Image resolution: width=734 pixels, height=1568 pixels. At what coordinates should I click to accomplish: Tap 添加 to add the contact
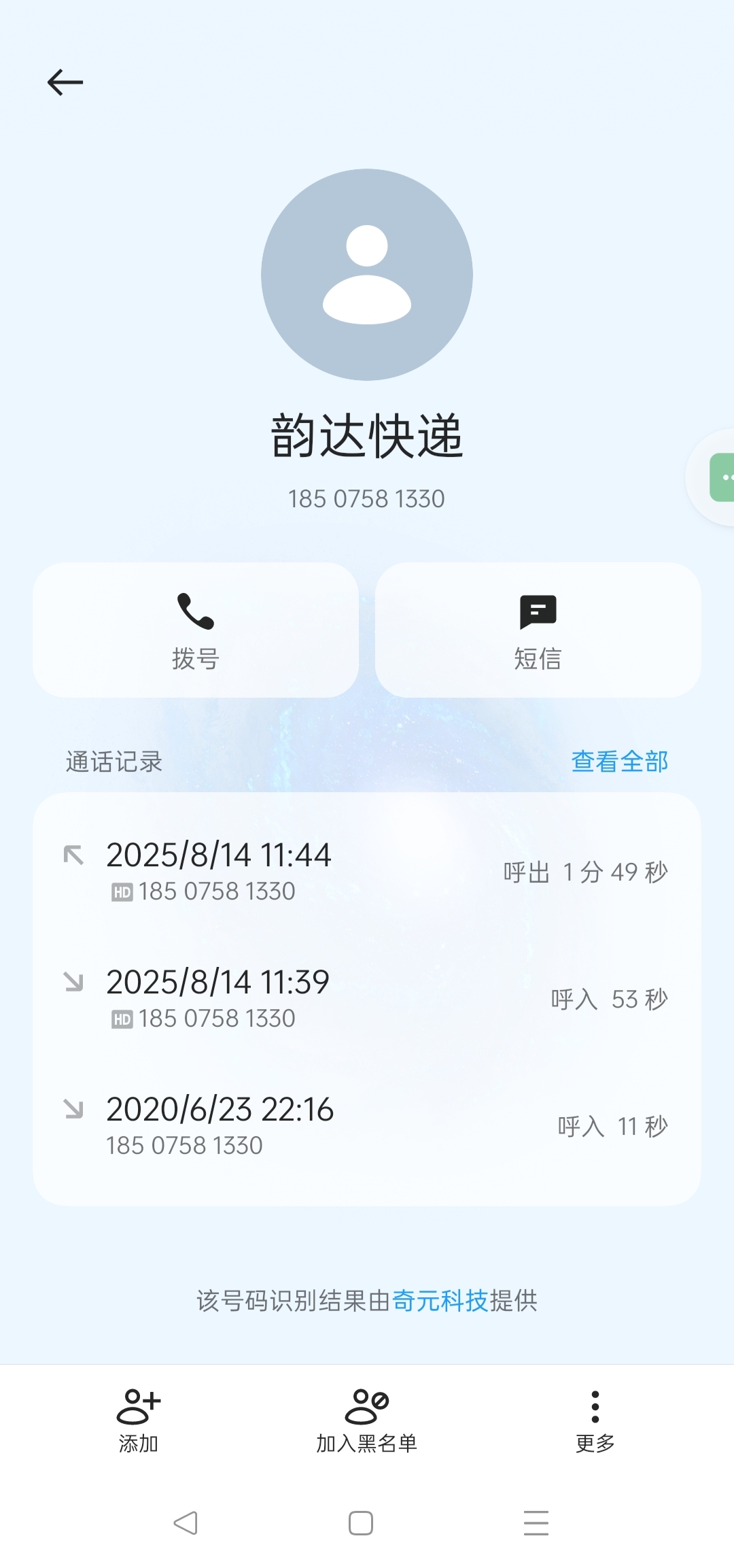click(139, 1421)
